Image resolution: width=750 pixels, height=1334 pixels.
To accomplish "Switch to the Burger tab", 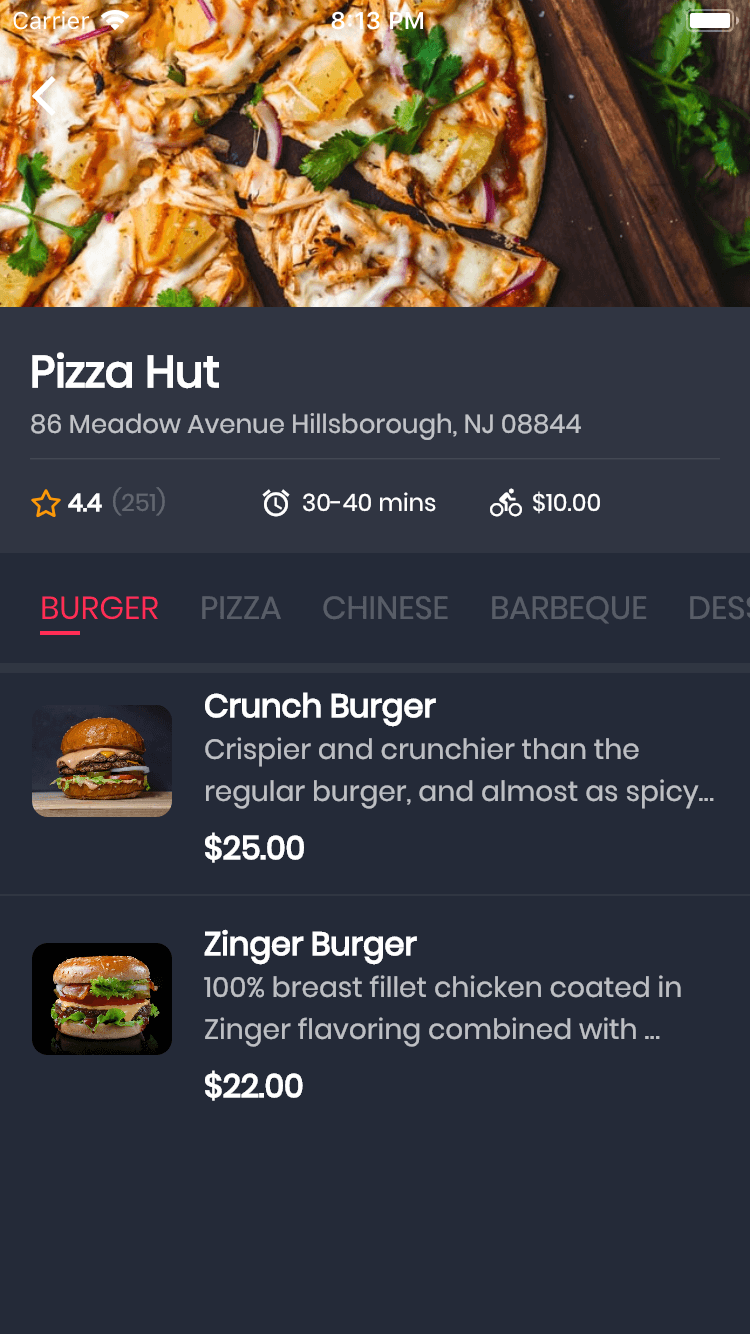I will [99, 608].
